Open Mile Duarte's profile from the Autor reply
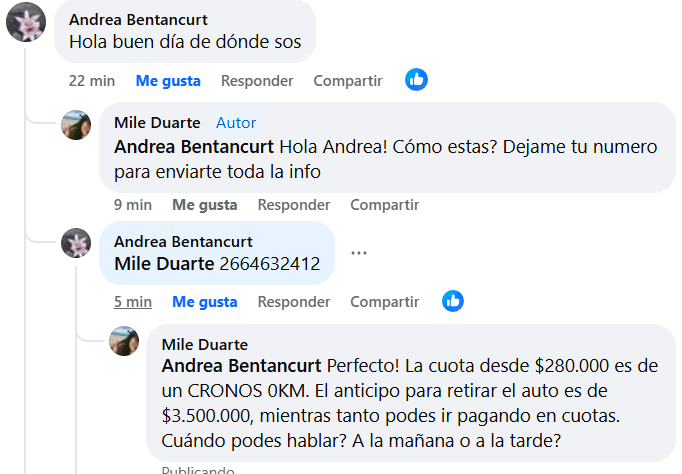 (157, 122)
